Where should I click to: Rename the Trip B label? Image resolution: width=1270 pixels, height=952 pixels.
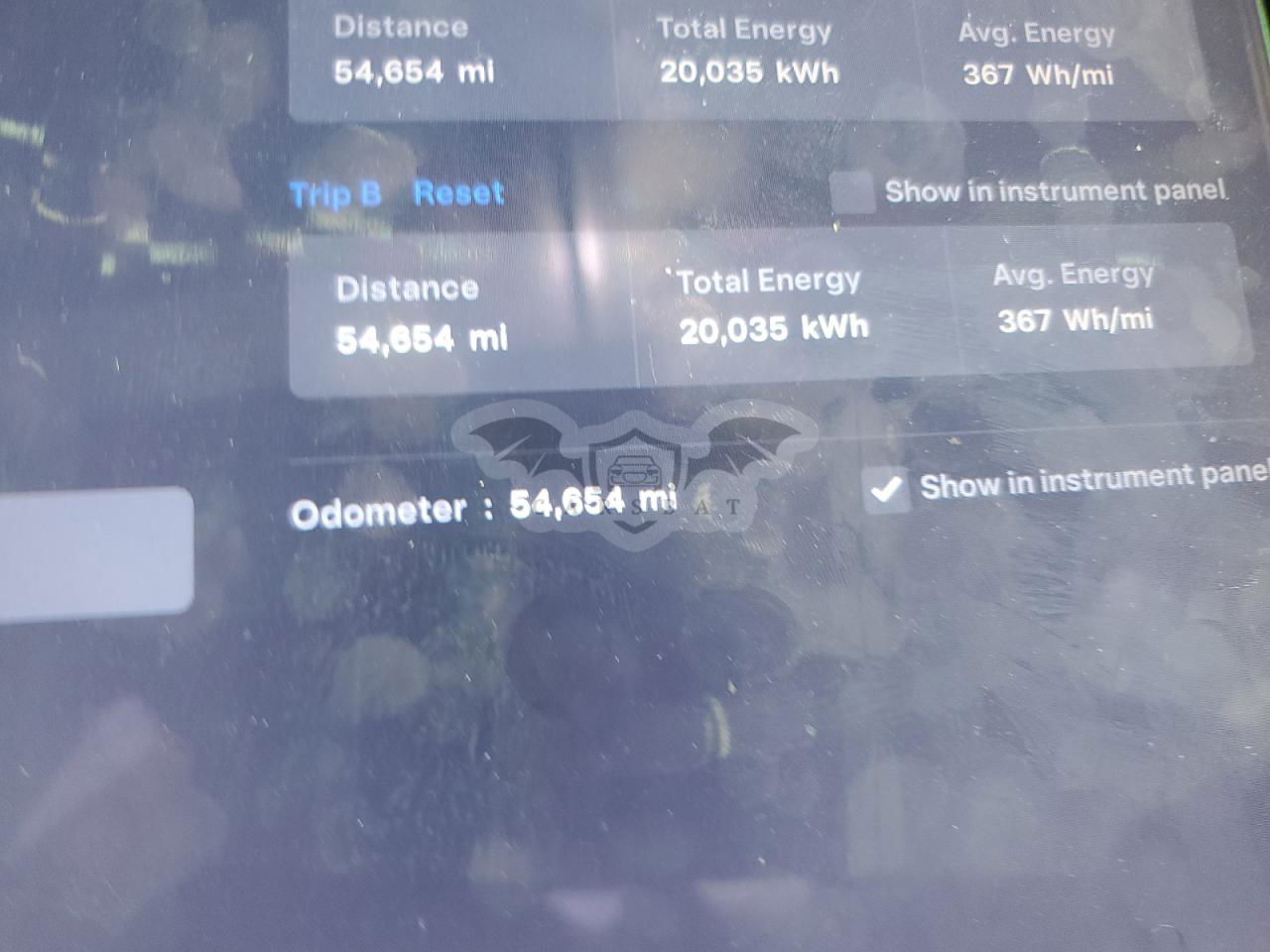coord(335,194)
